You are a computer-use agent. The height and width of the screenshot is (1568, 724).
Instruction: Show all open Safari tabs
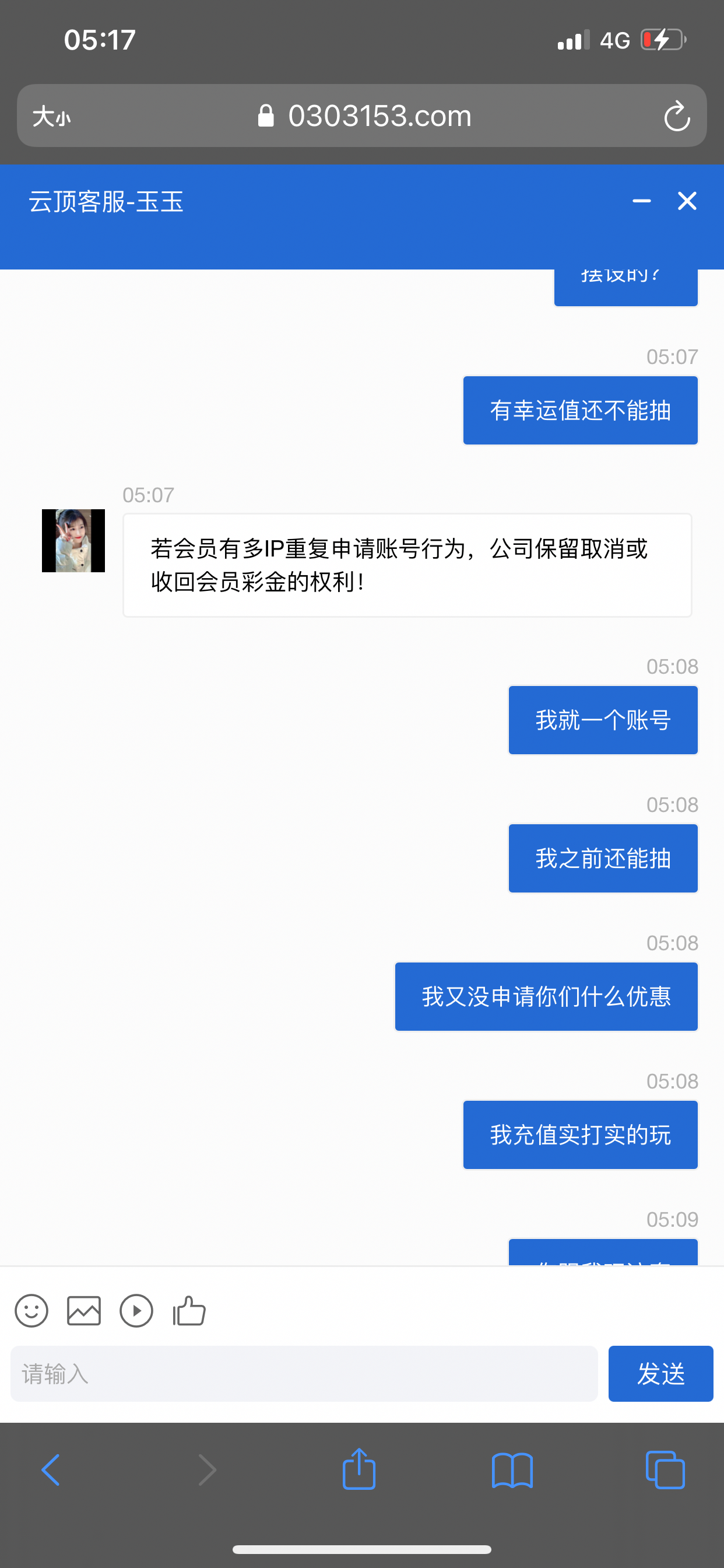[665, 1470]
